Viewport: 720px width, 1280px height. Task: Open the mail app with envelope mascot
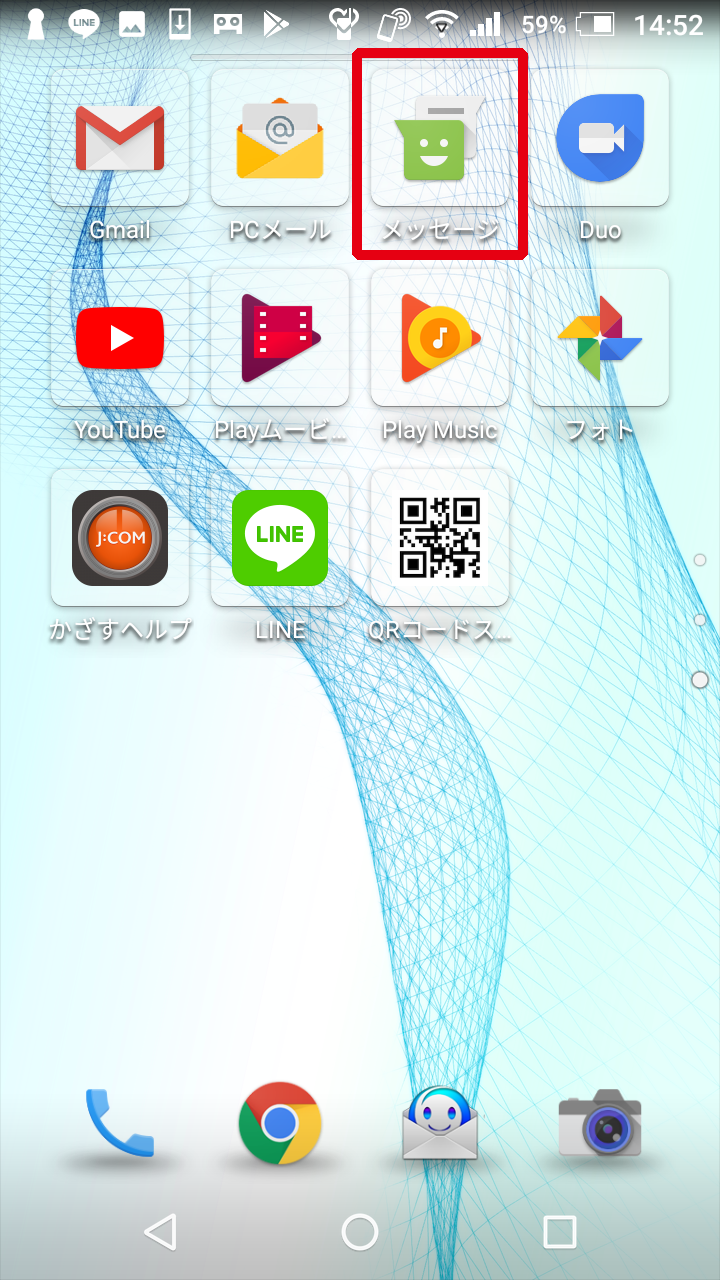(x=440, y=1123)
